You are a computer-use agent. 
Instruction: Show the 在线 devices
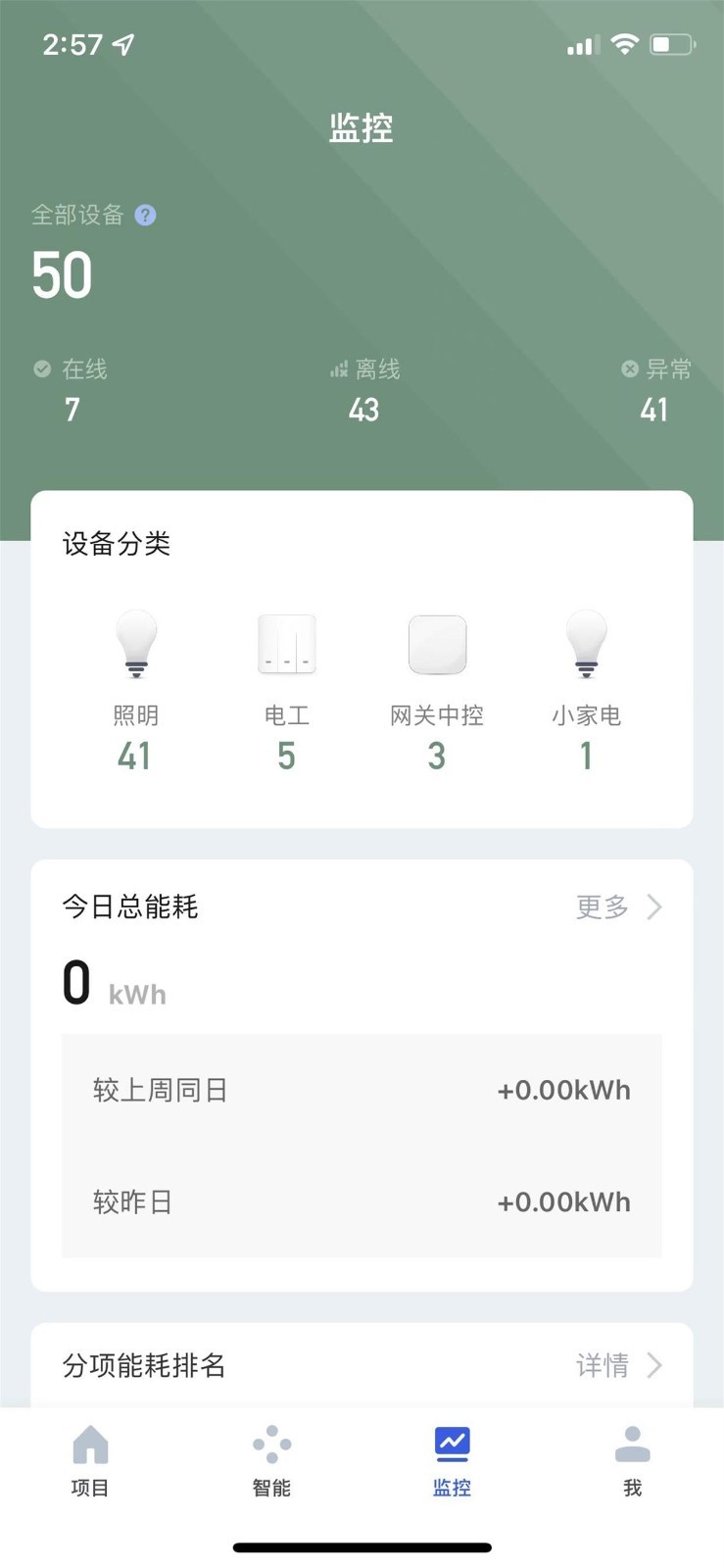pyautogui.click(x=72, y=390)
